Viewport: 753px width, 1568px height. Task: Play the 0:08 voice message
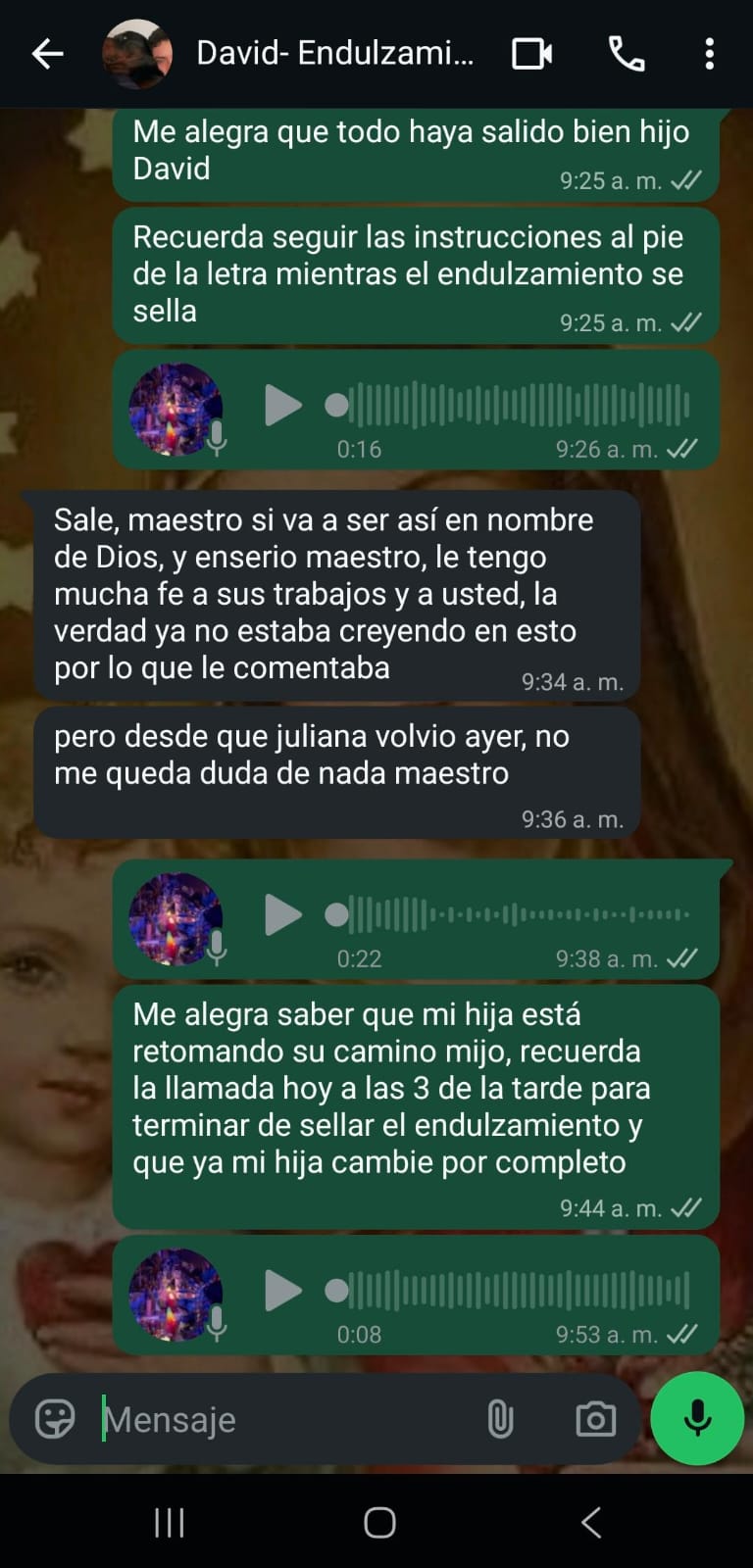282,1291
